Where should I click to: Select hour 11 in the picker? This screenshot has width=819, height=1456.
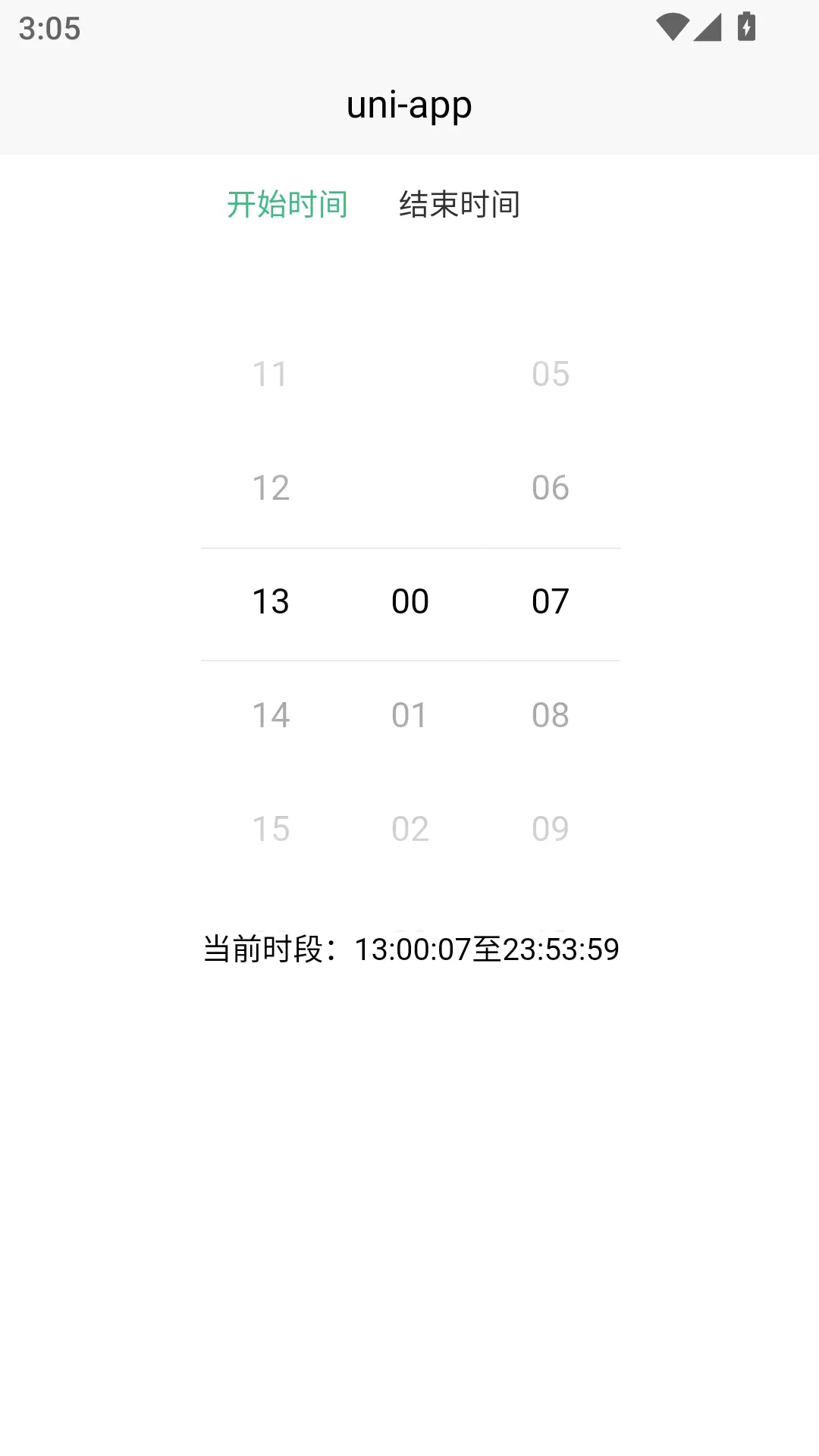[271, 374]
